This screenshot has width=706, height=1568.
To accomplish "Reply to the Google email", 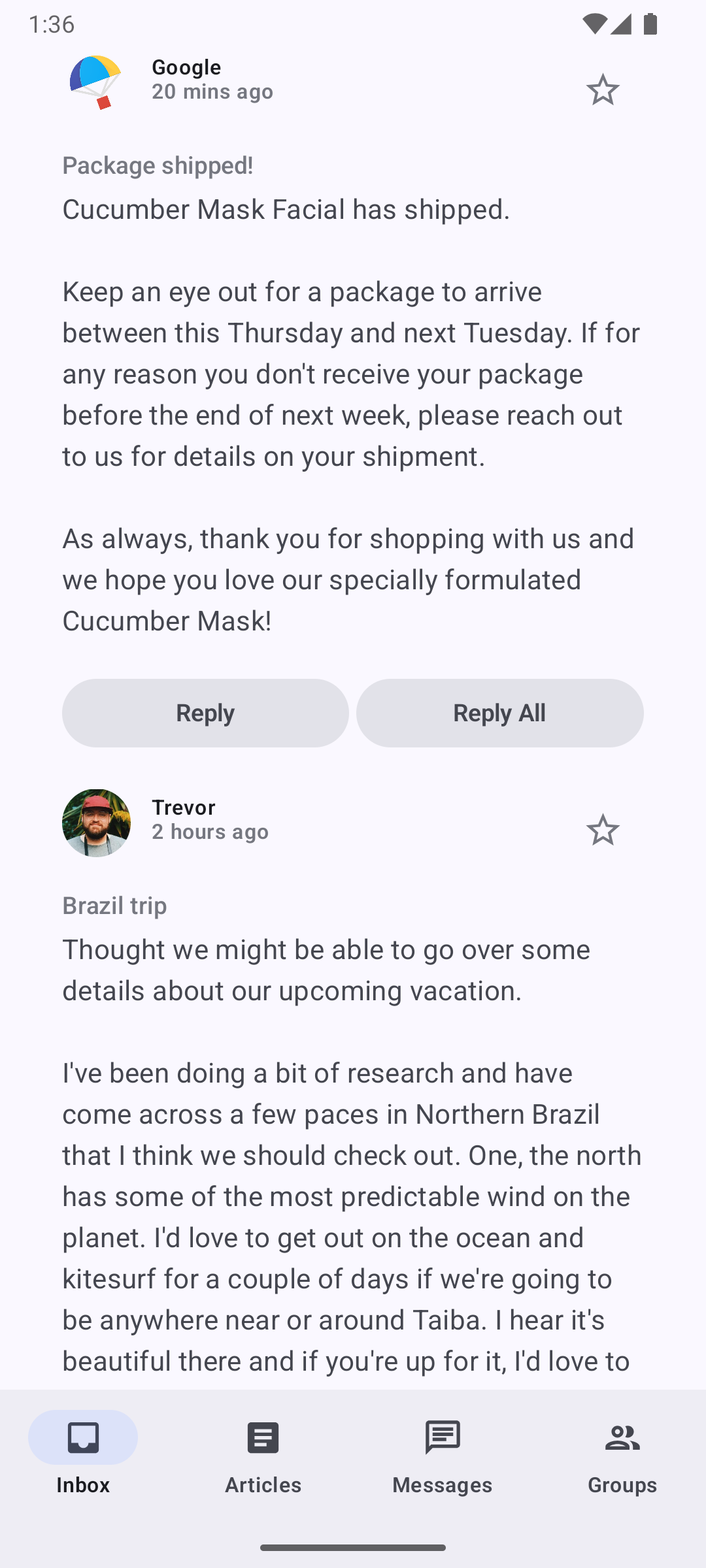I will (x=205, y=713).
